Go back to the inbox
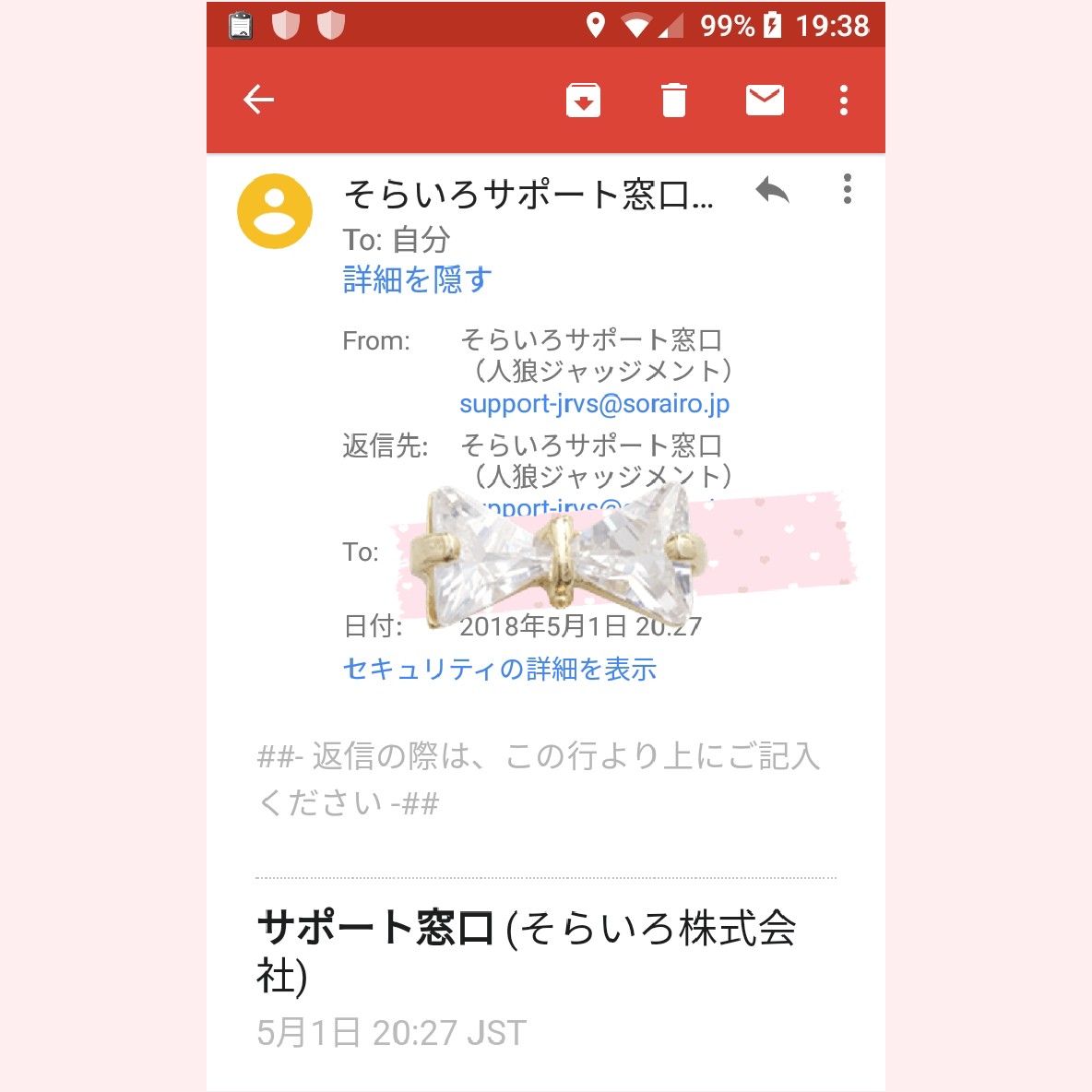The width and height of the screenshot is (1092, 1092). 258,100
